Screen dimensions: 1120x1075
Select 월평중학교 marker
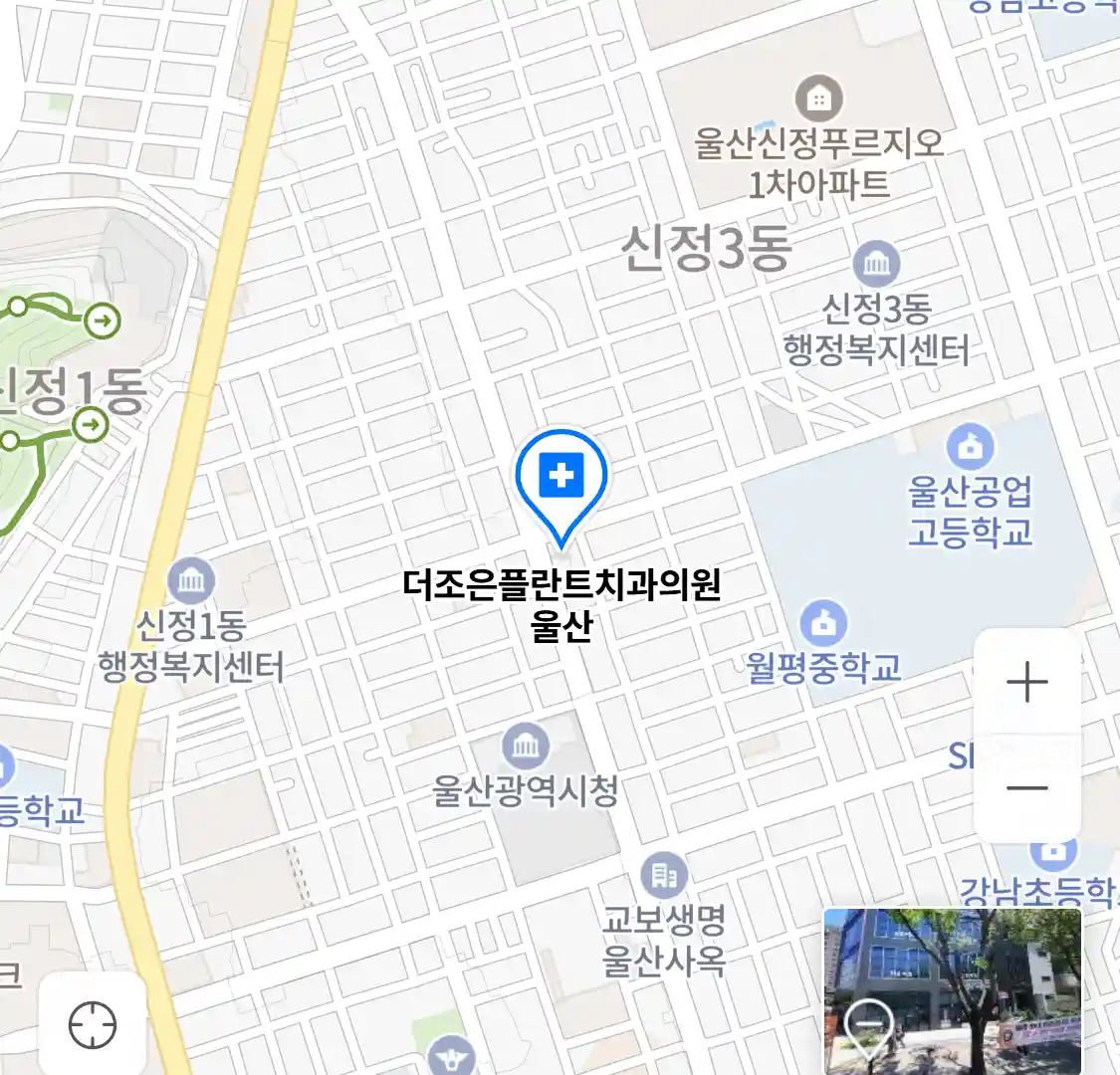824,624
